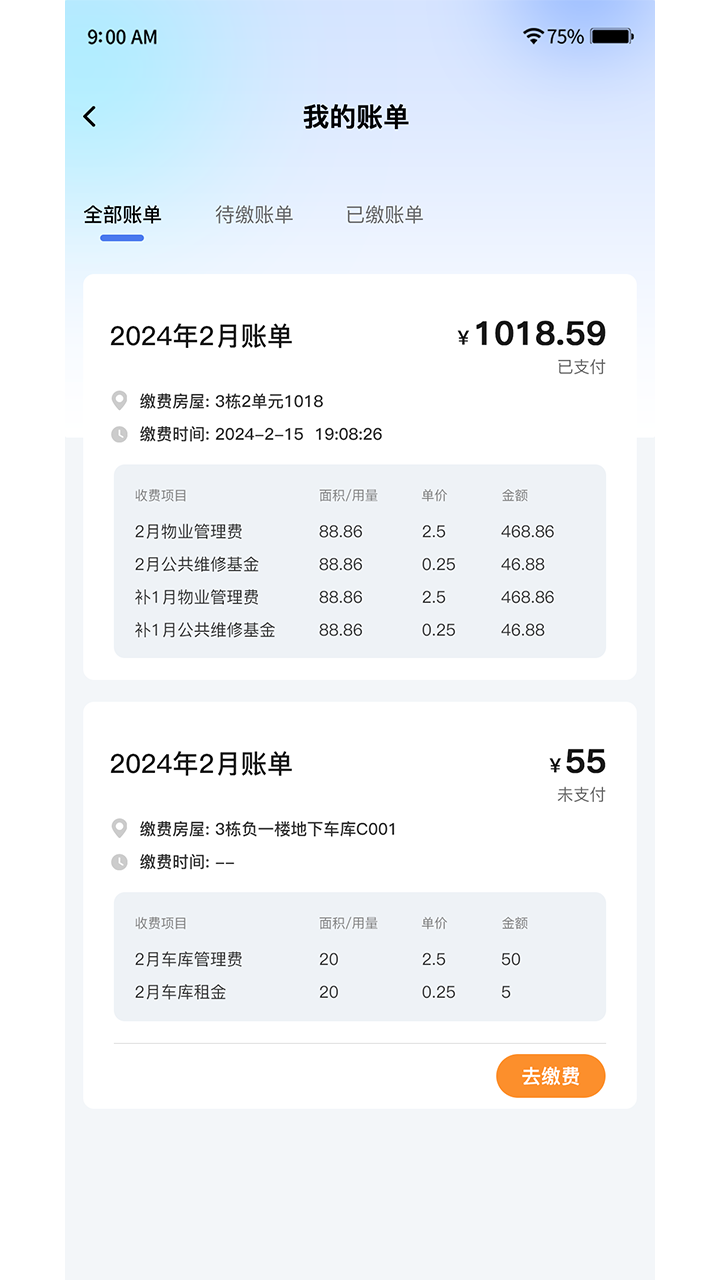
Task: Click the clock icon next to 缴费时间 2024-2-15
Action: click(118, 434)
